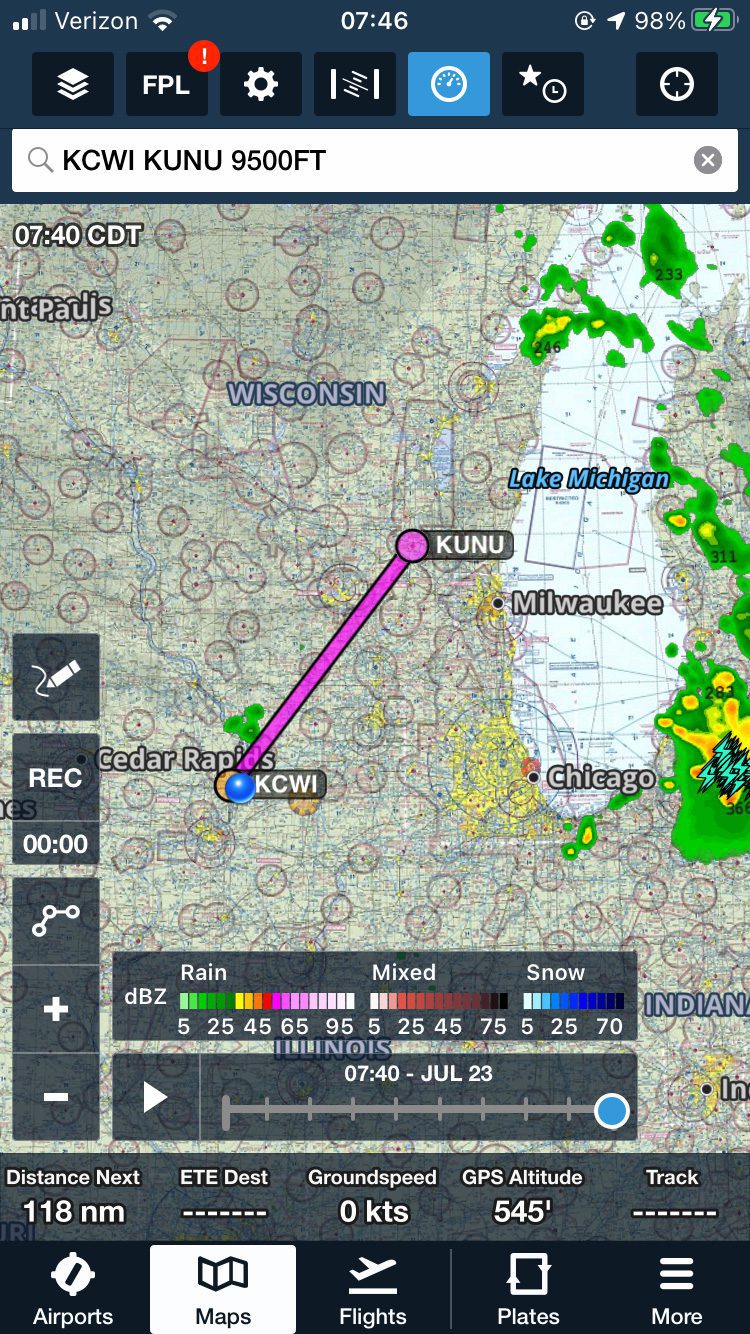Open the map layers selector
This screenshot has height=1334, width=750.
[73, 85]
